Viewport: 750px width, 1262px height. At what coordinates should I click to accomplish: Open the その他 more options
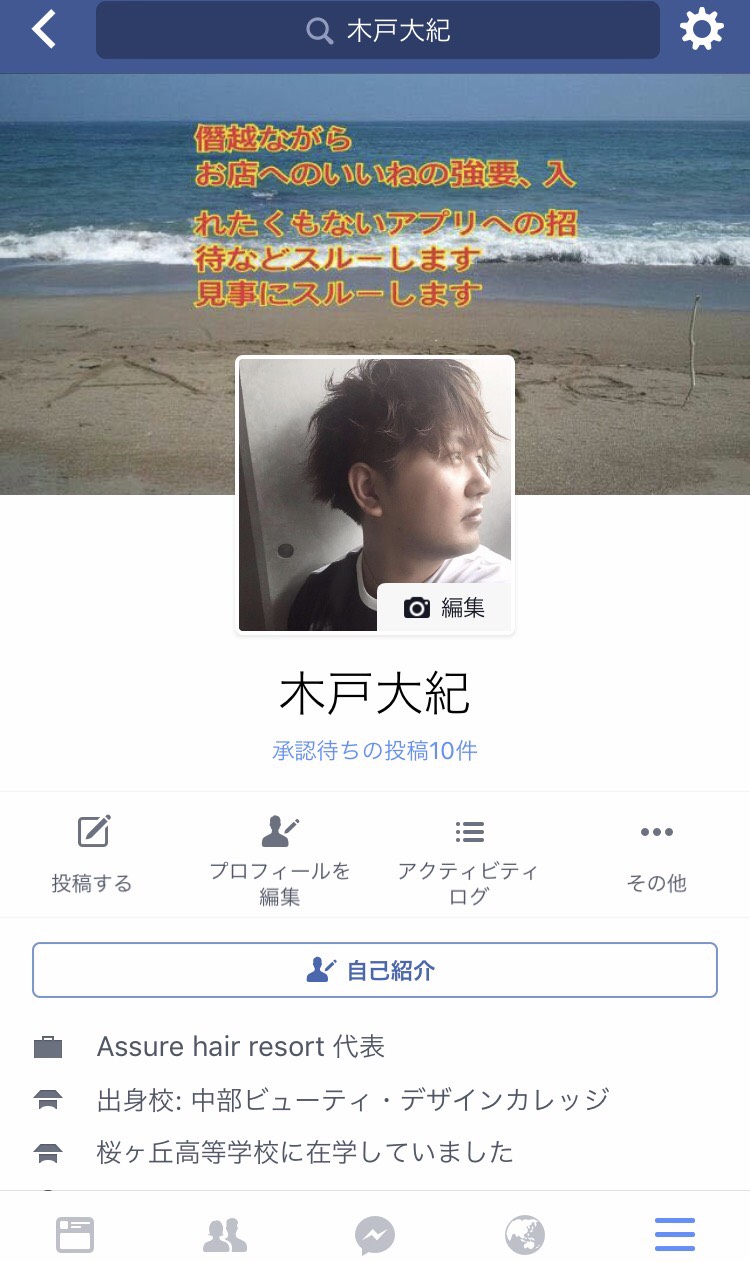[656, 853]
